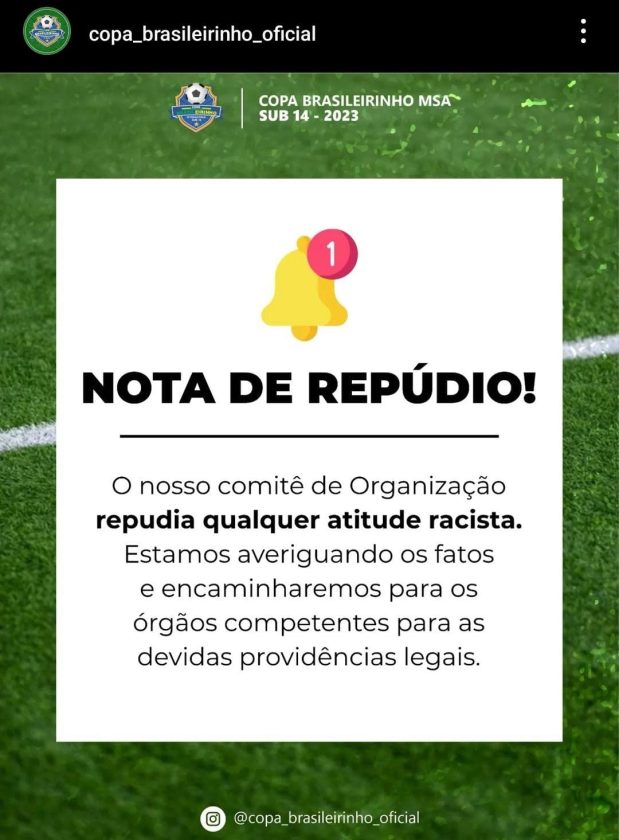Image resolution: width=619 pixels, height=840 pixels.
Task: Open the Nota de Repúdio post image
Action: pyautogui.click(x=309, y=460)
